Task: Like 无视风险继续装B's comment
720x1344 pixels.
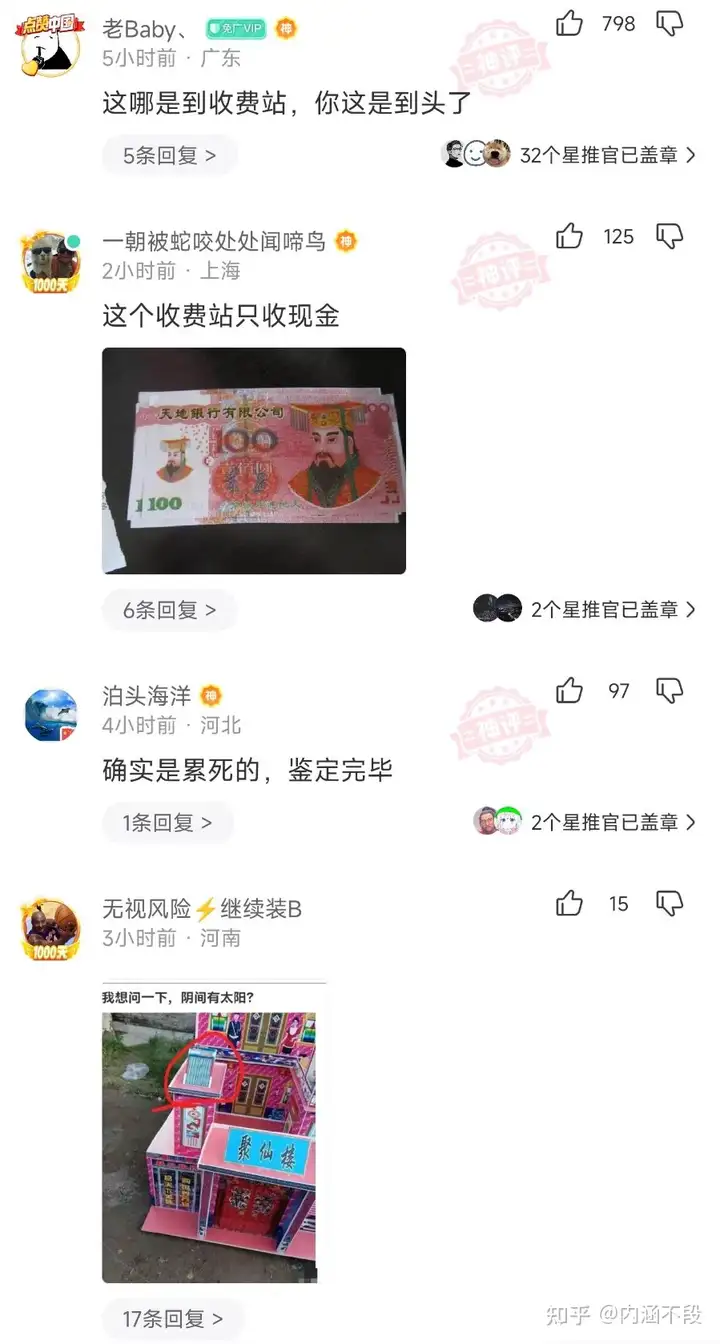Action: tap(570, 904)
